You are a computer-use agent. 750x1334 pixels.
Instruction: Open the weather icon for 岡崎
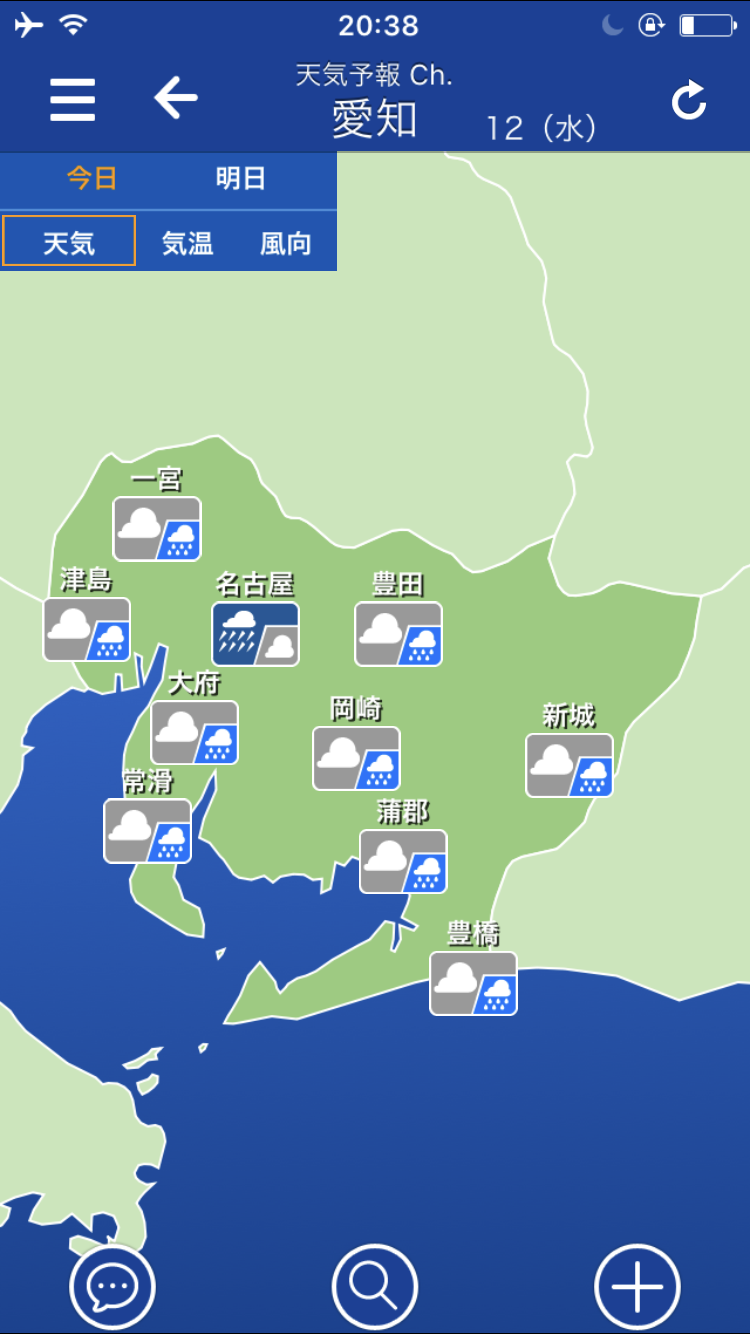pos(356,758)
